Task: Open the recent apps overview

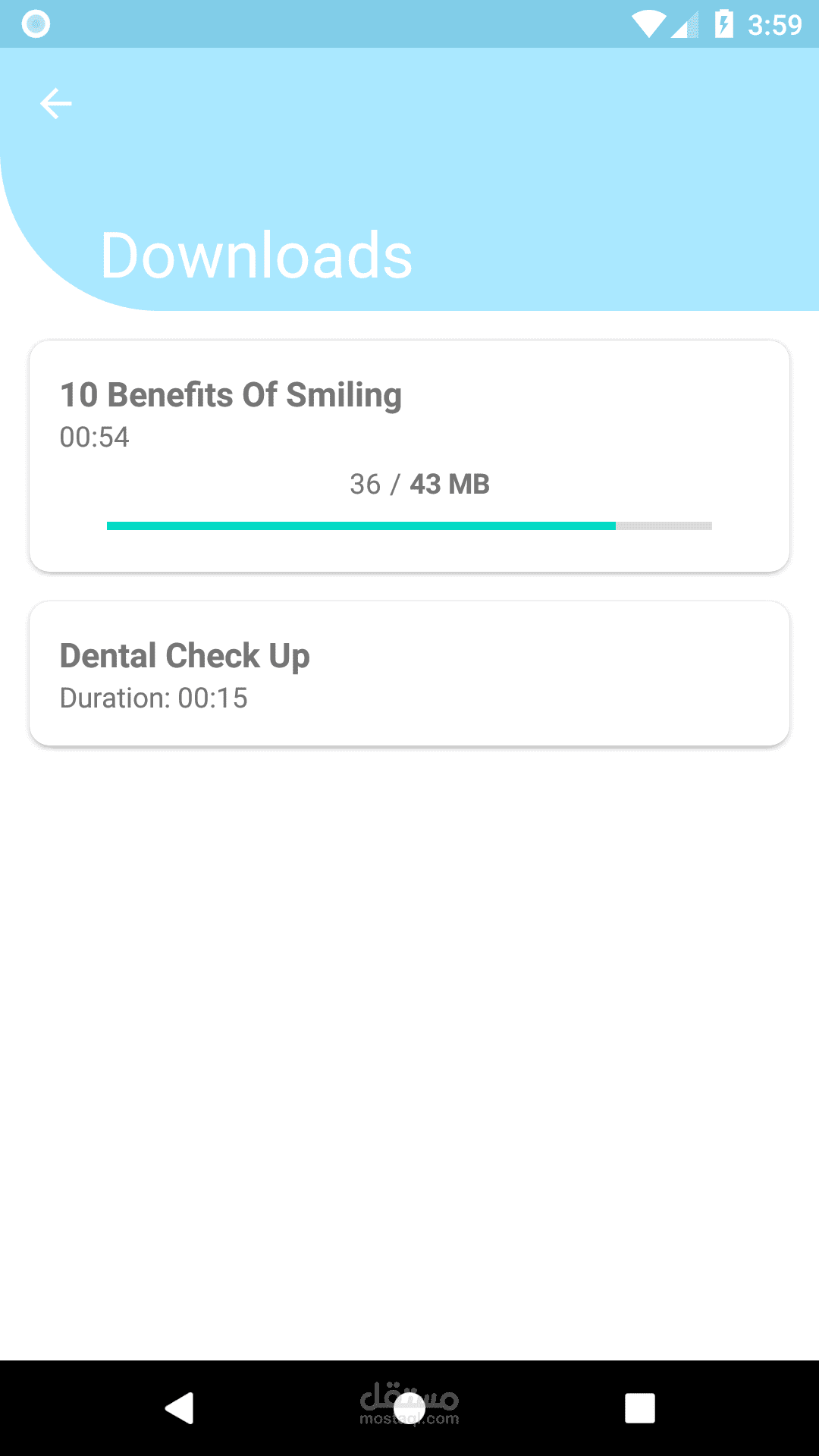Action: pos(639,1408)
